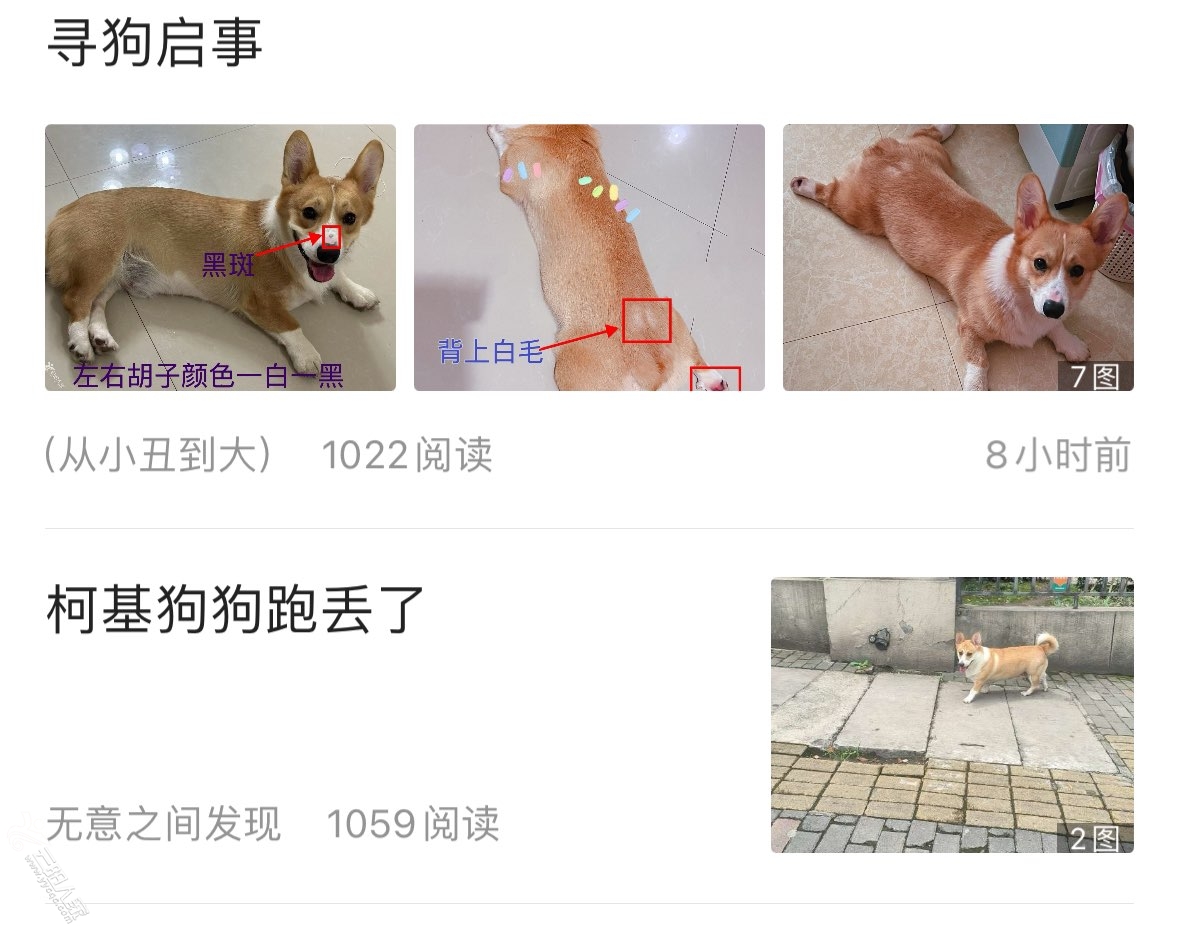Screen dimensions: 1179x931
Task: Open the post 柯基狗狗跑丢了
Action: point(236,609)
